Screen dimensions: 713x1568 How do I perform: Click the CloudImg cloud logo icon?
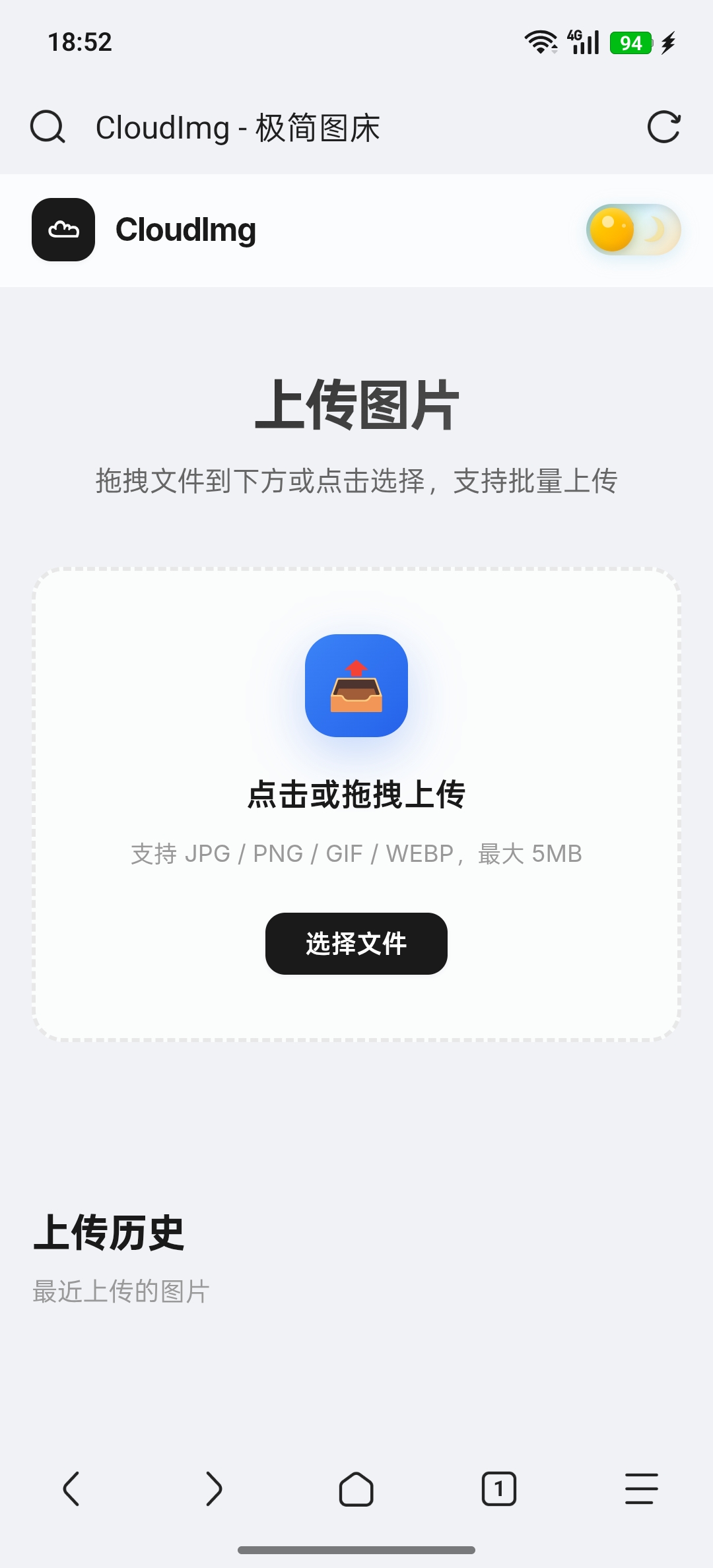click(63, 230)
